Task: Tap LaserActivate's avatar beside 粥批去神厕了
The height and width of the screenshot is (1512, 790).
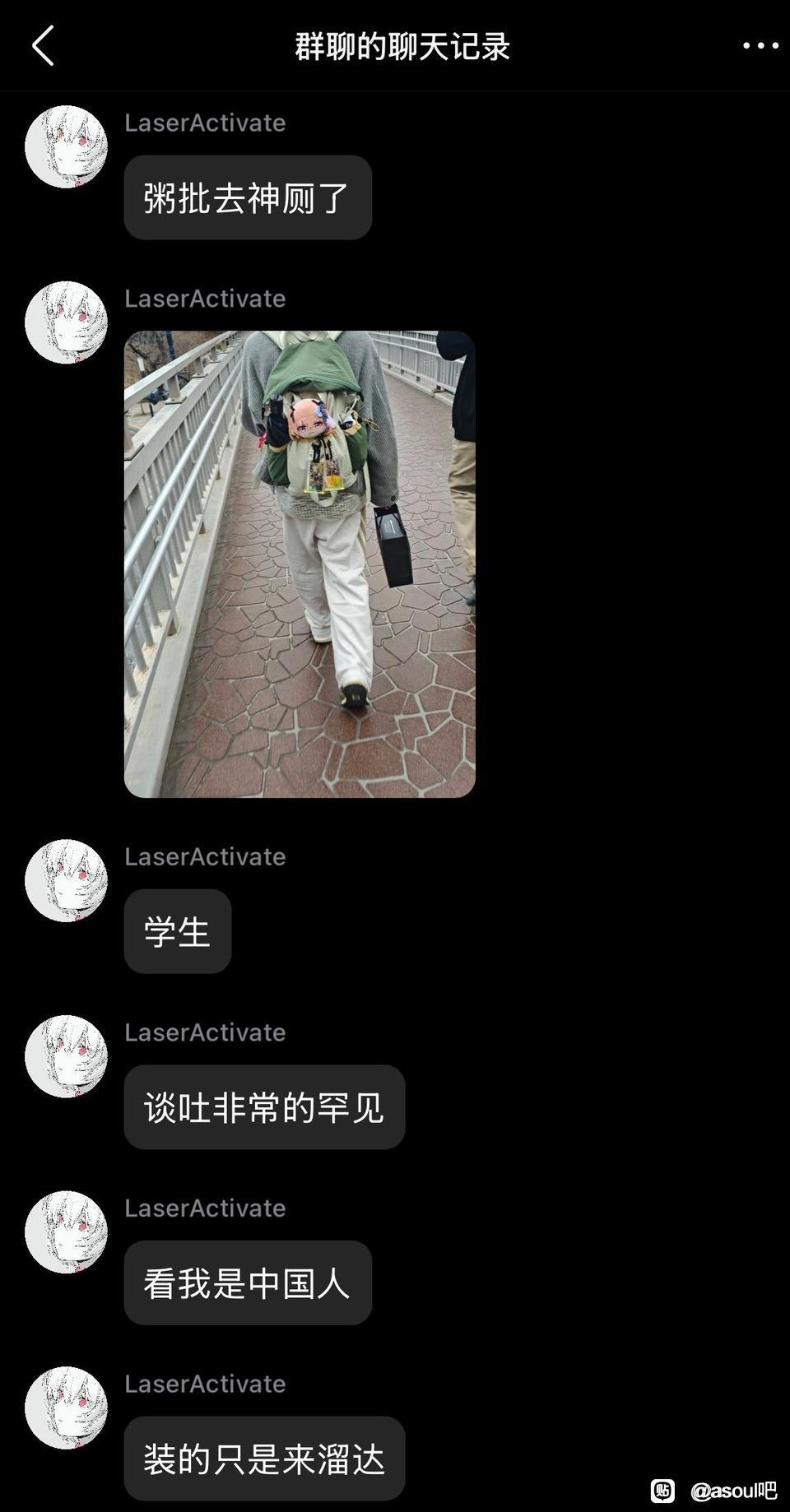Action: tap(67, 146)
